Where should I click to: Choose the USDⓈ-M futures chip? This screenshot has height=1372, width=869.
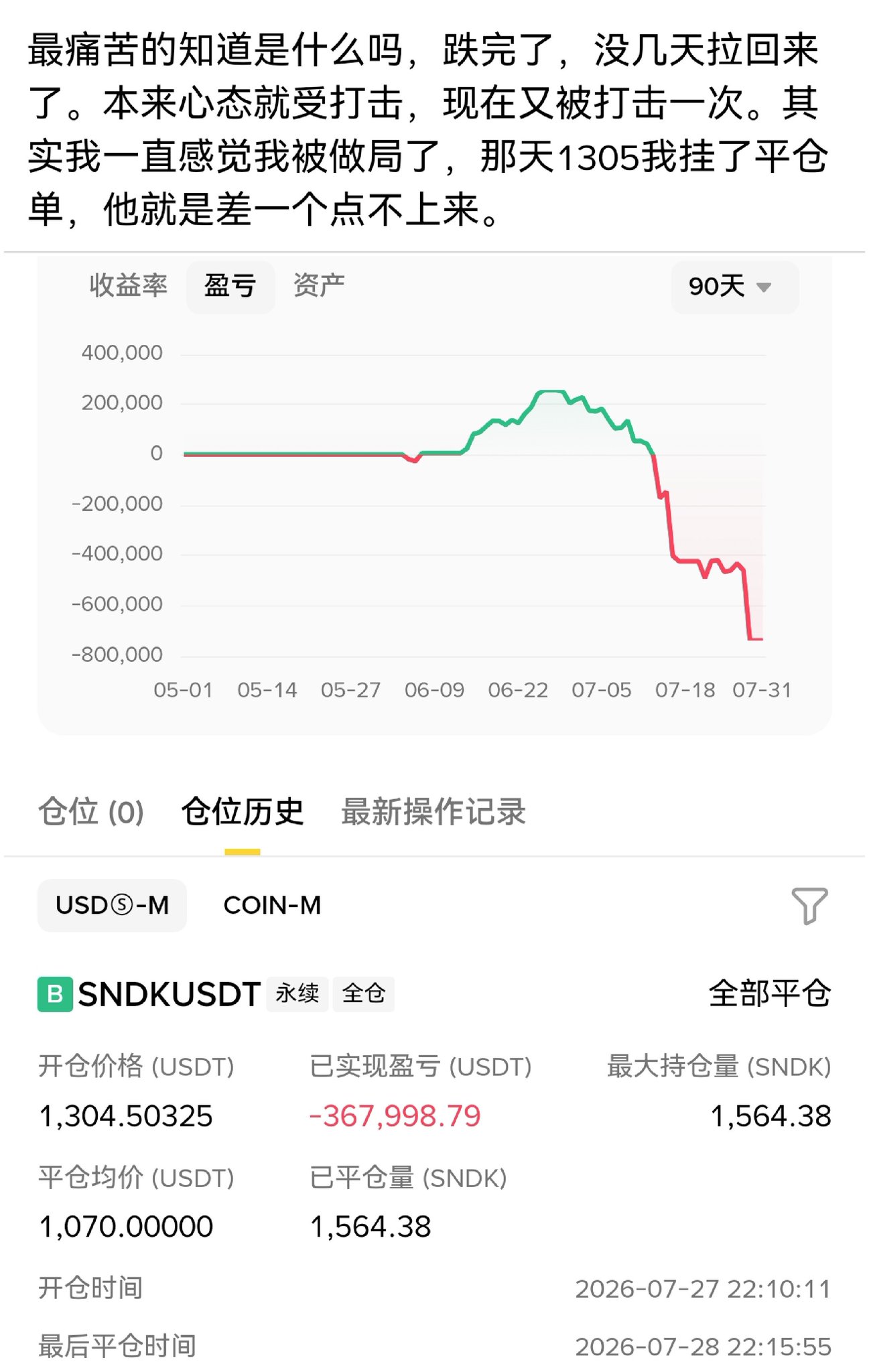pyautogui.click(x=112, y=906)
